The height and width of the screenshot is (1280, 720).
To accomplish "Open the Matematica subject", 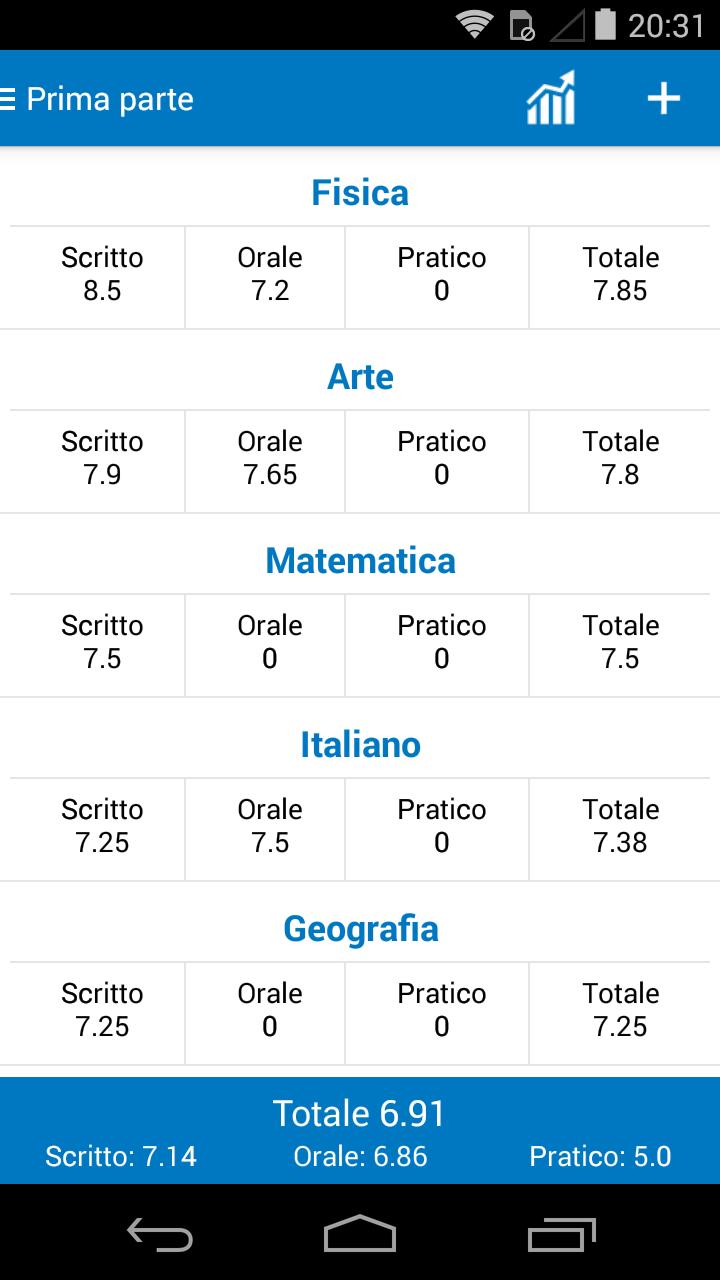I will click(360, 561).
